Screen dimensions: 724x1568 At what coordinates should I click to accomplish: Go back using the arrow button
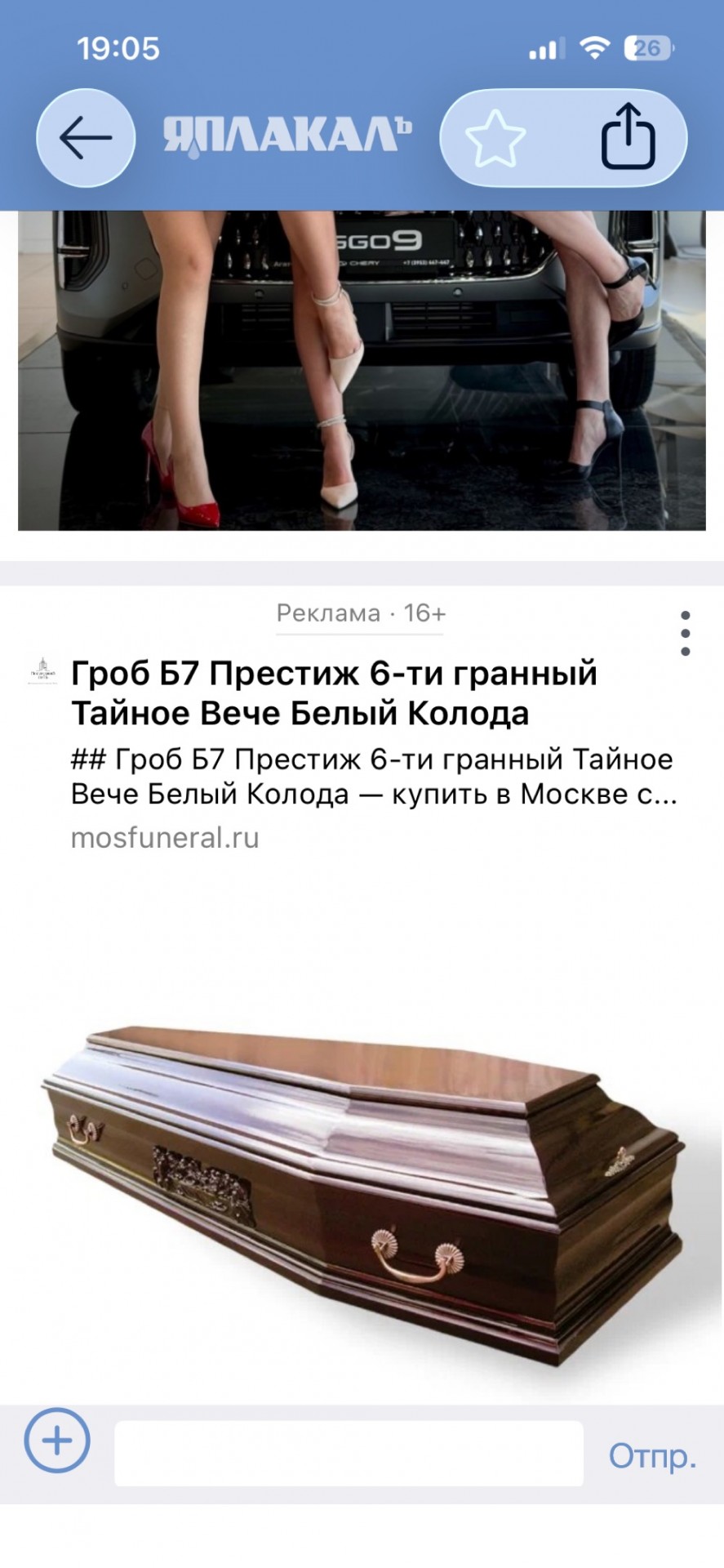[86, 137]
